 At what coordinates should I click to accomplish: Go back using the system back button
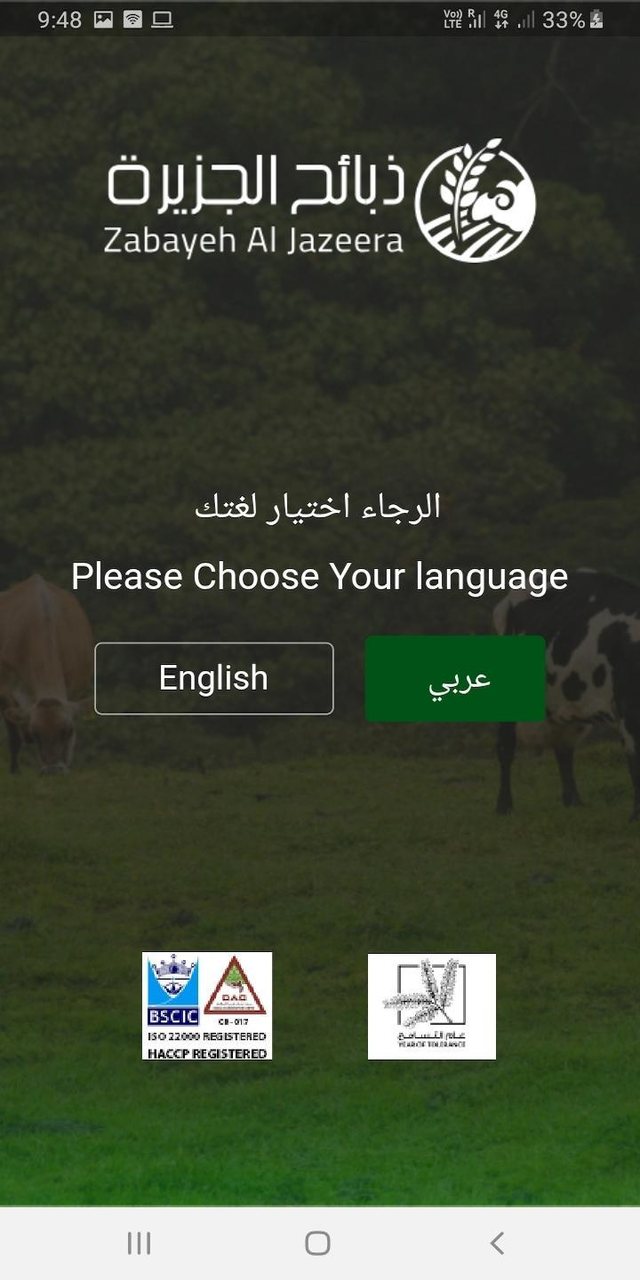497,1243
